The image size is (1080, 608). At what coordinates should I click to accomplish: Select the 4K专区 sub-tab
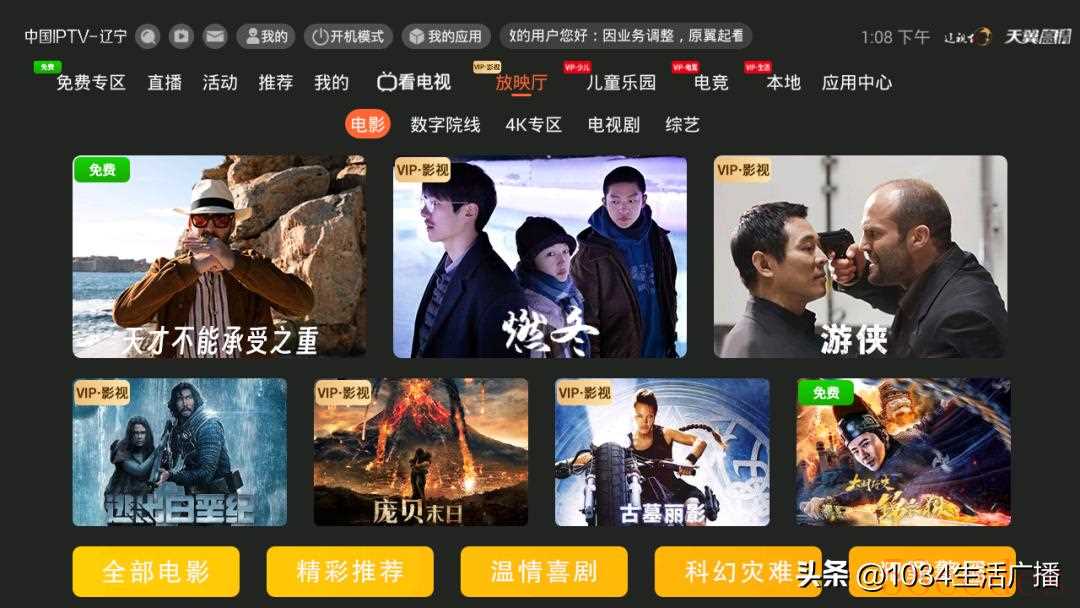pos(533,125)
